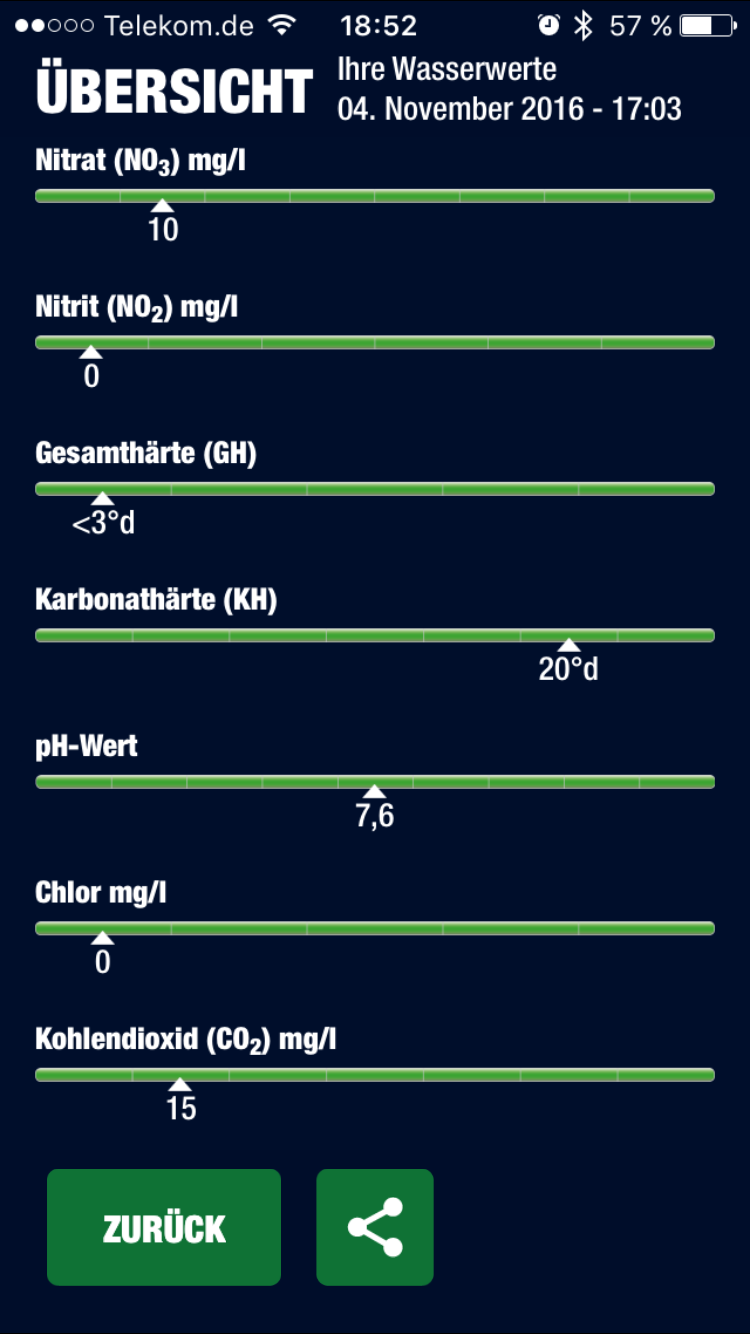Tap the ZURÜCK button
750x1334 pixels.
[164, 1227]
